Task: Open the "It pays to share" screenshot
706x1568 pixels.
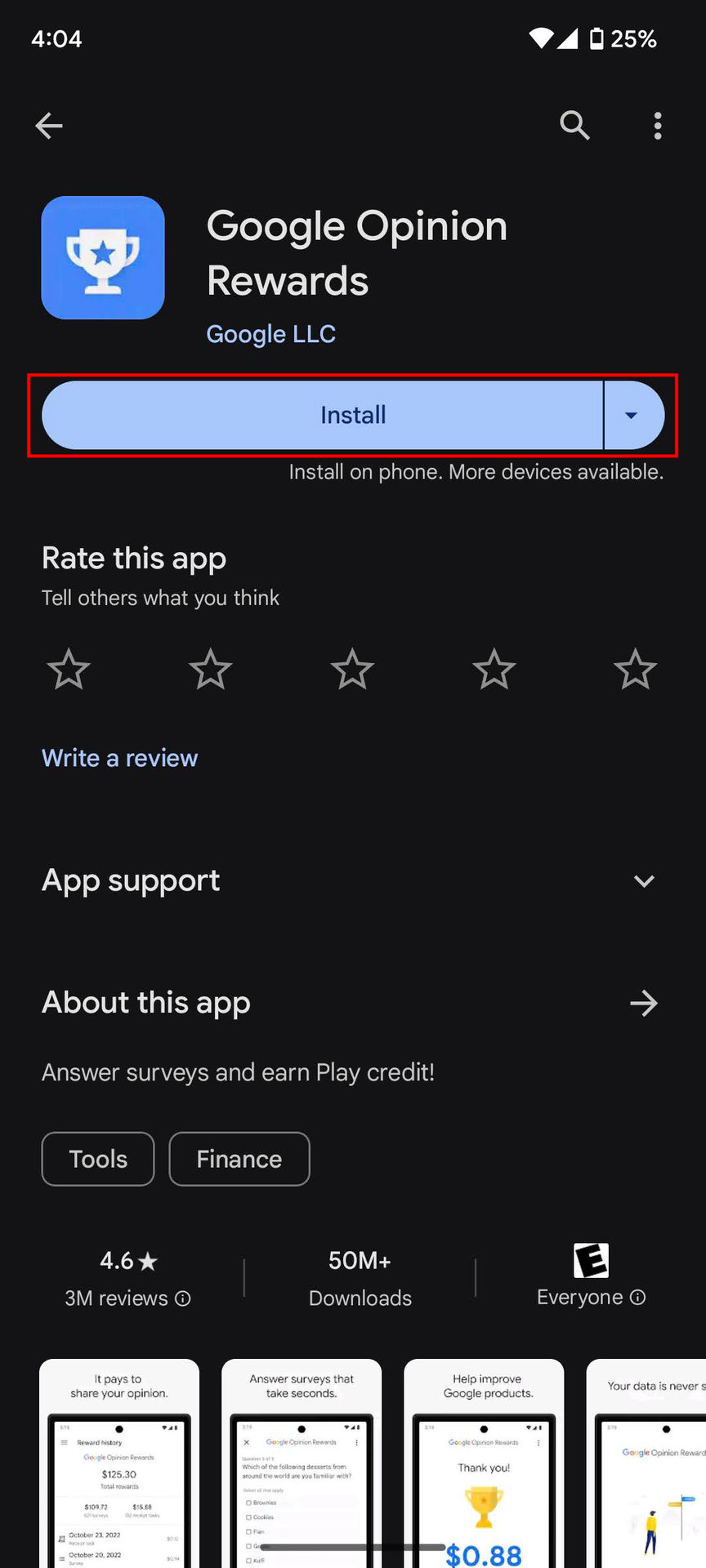Action: (119, 1462)
